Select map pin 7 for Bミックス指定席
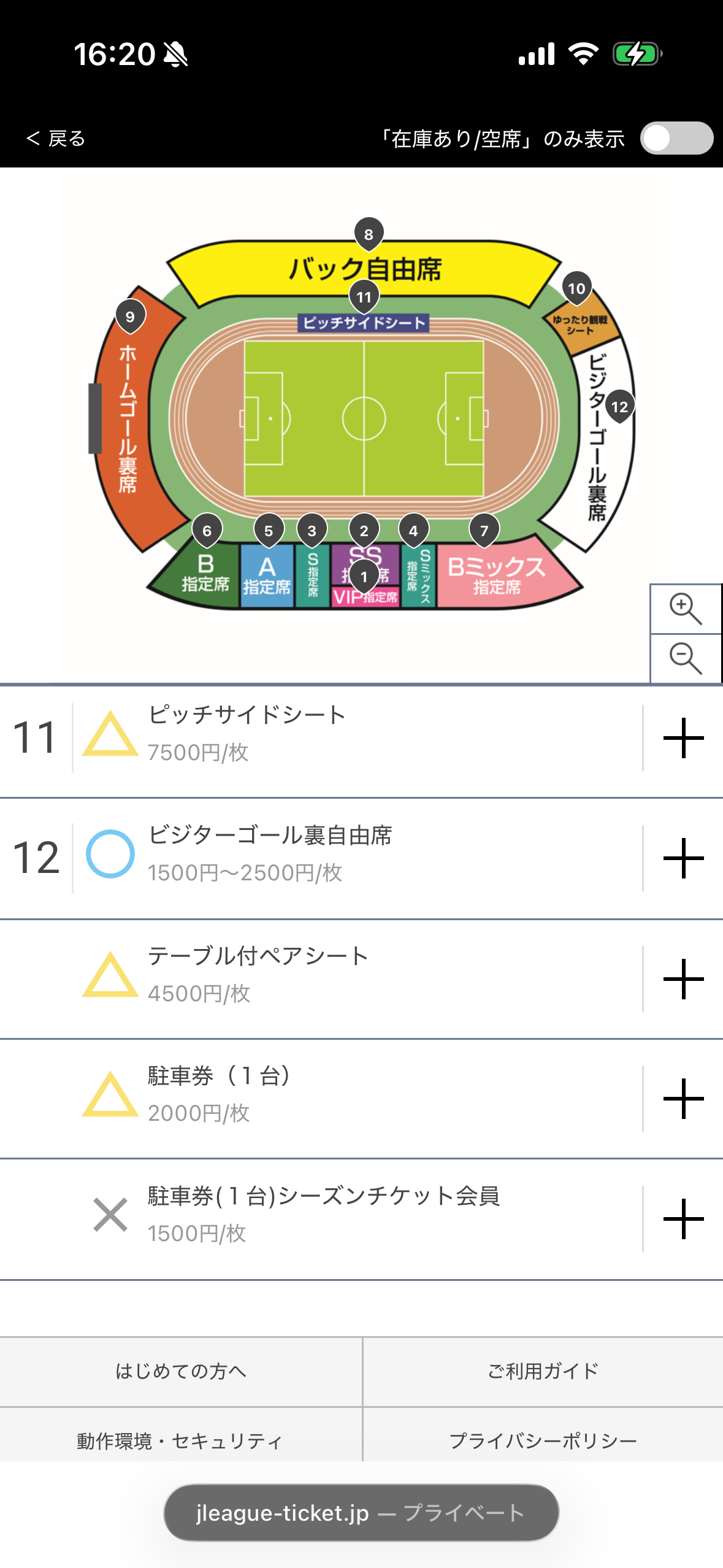Viewport: 723px width, 1568px height. (484, 531)
